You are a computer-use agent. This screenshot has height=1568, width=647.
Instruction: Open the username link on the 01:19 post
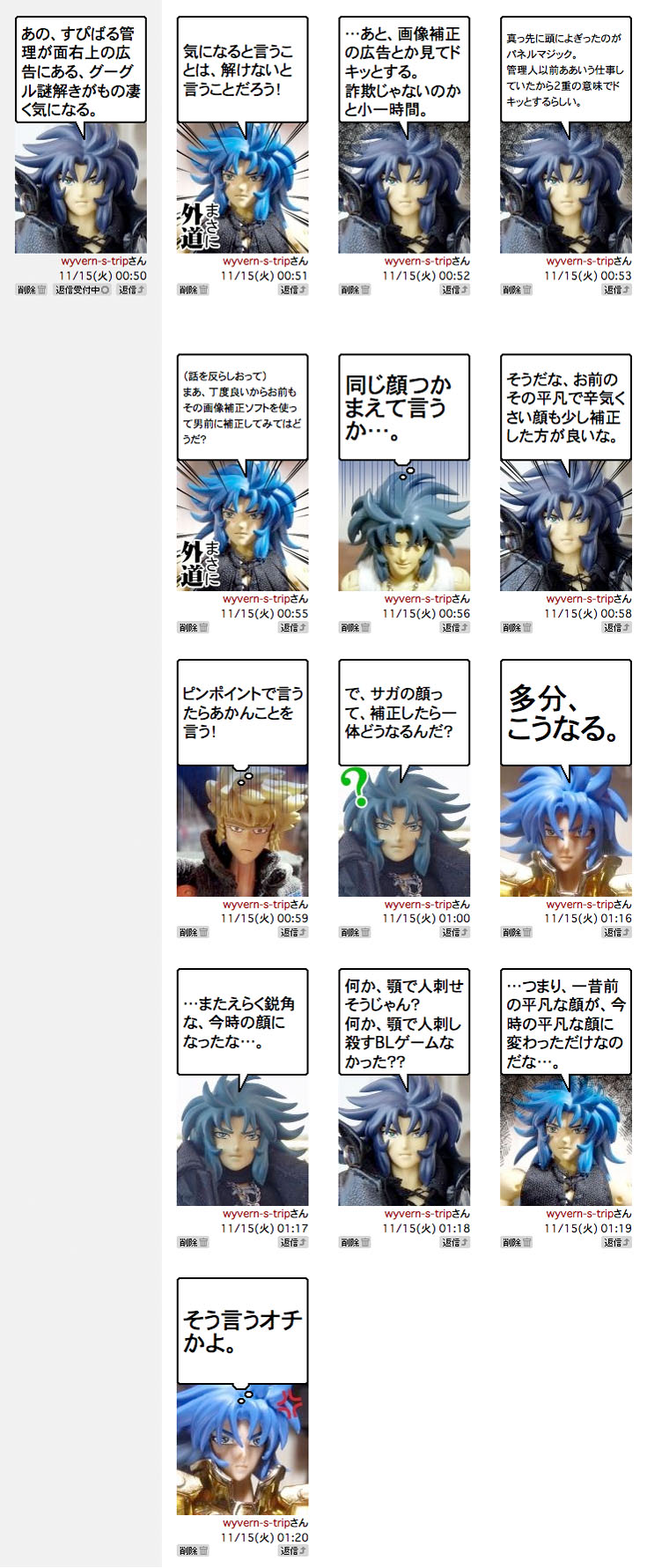coord(579,1213)
